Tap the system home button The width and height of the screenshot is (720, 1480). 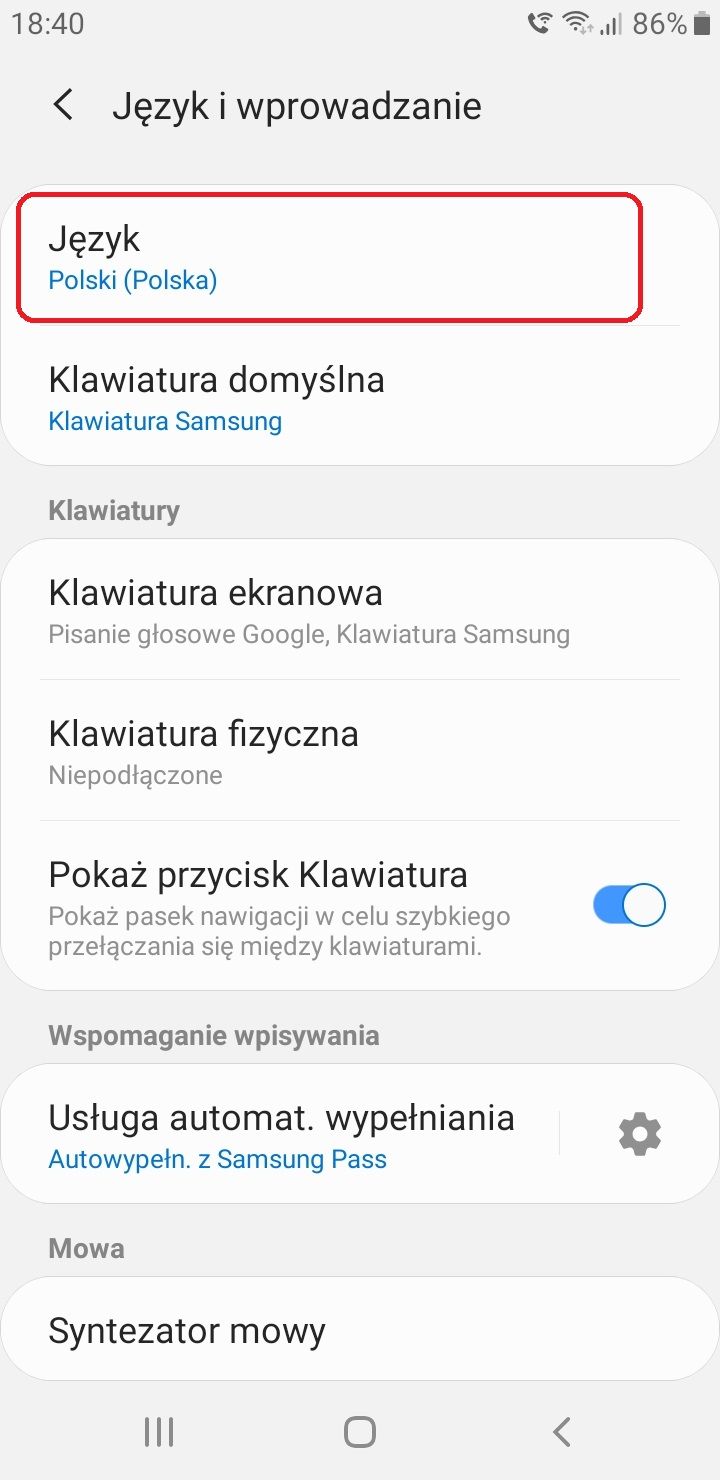click(x=360, y=1432)
